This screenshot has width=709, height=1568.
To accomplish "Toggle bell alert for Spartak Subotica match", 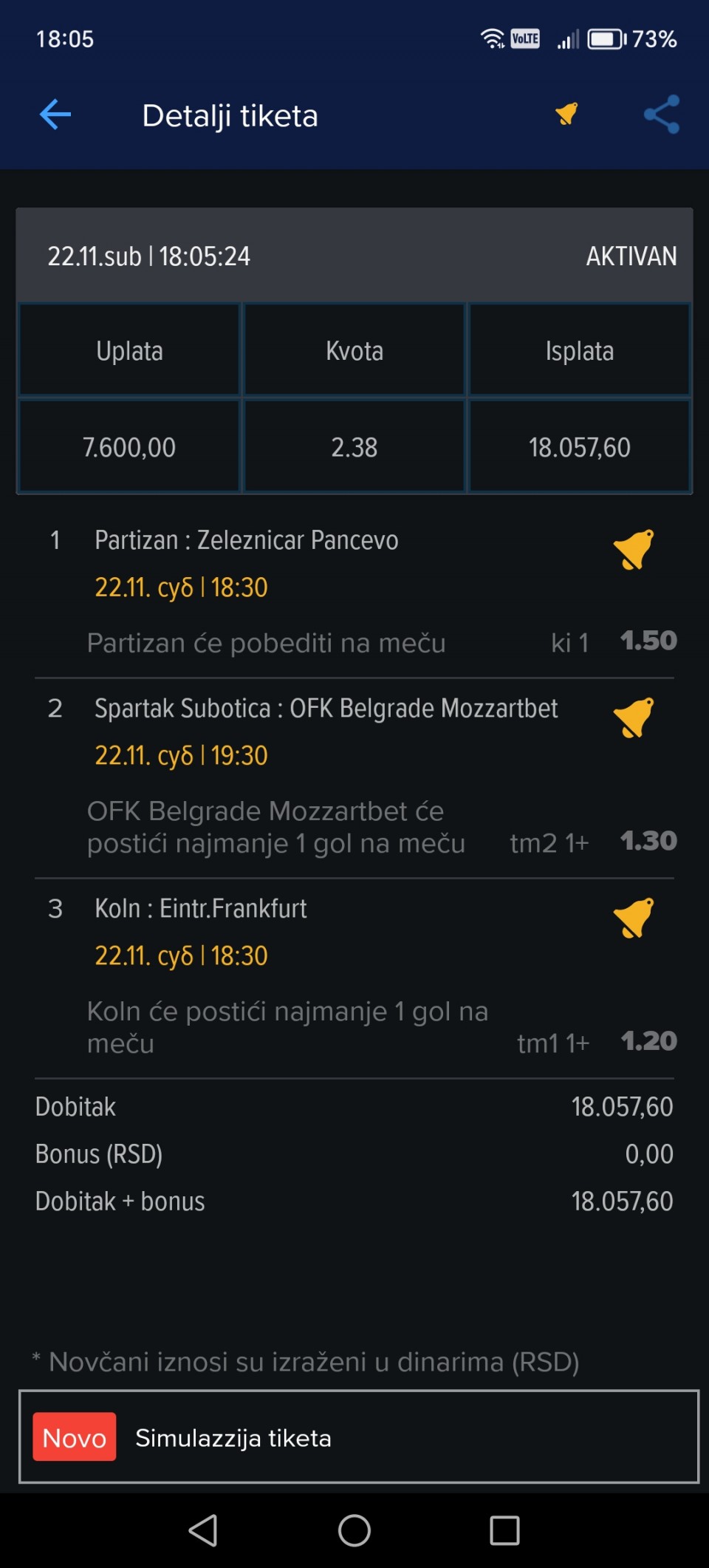I will tap(633, 717).
